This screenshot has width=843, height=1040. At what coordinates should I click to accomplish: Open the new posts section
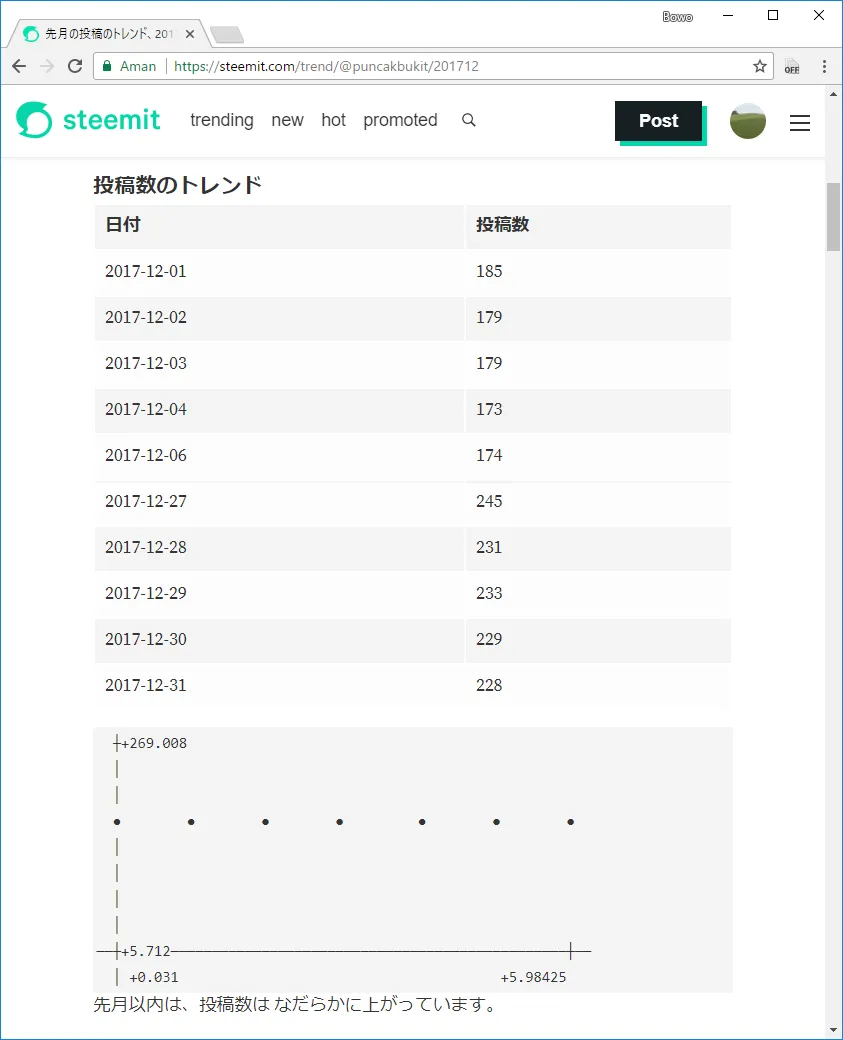pos(287,120)
